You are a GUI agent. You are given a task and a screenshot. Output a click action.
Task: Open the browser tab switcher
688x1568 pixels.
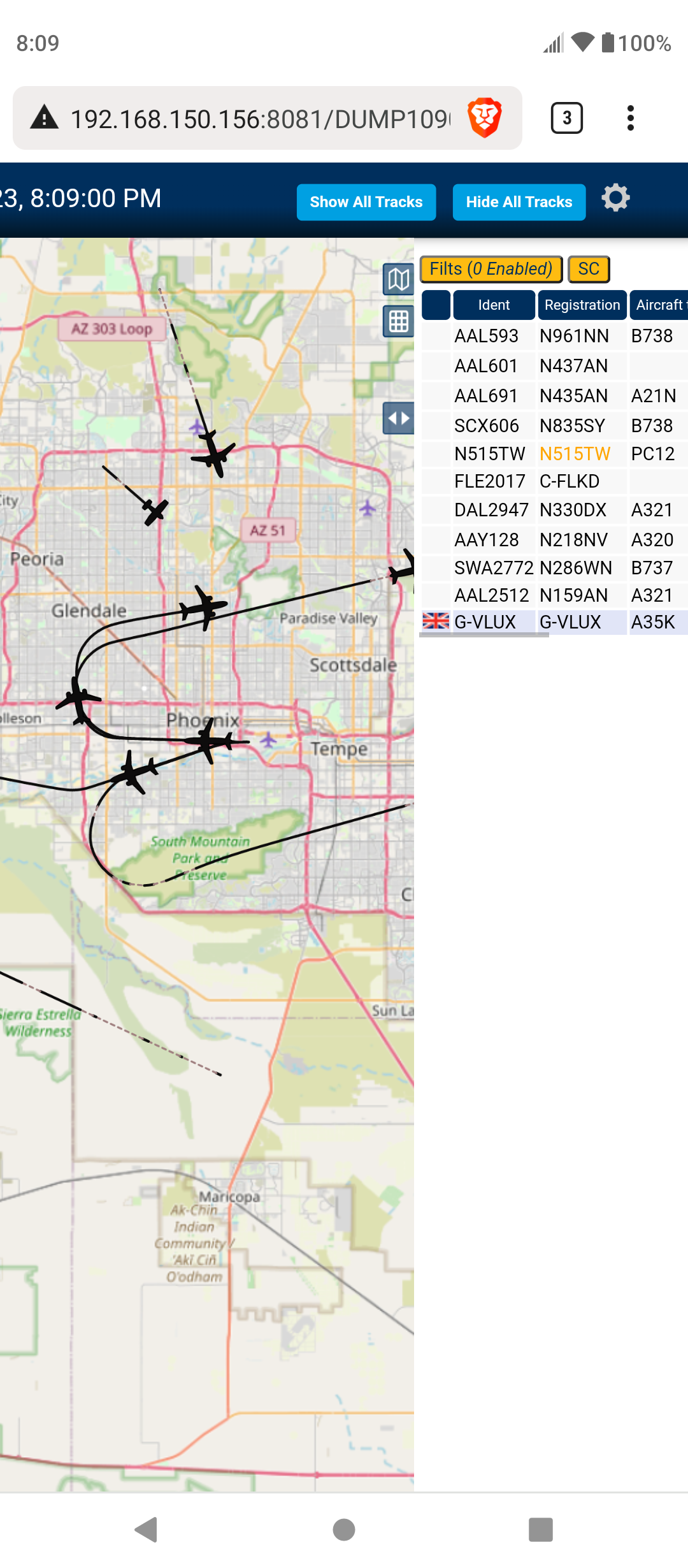[566, 118]
